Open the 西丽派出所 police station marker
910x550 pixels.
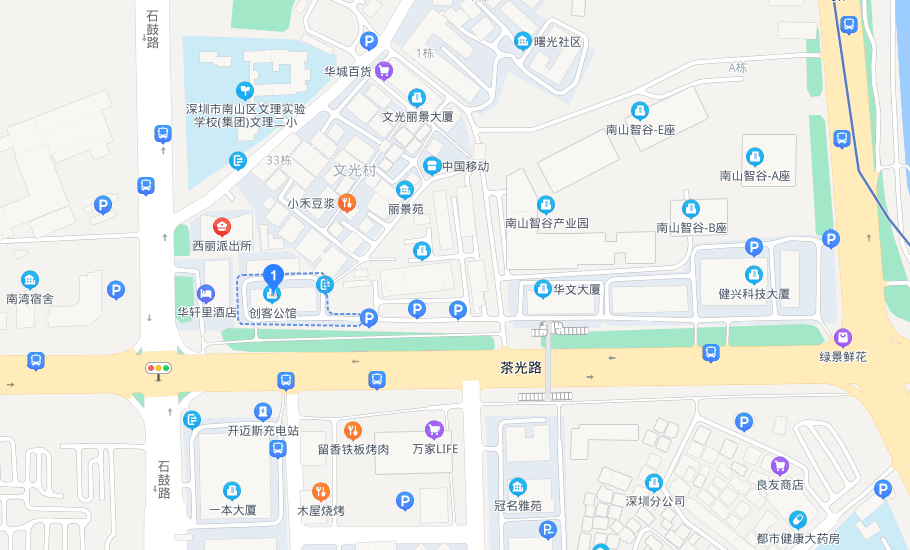coord(221,226)
